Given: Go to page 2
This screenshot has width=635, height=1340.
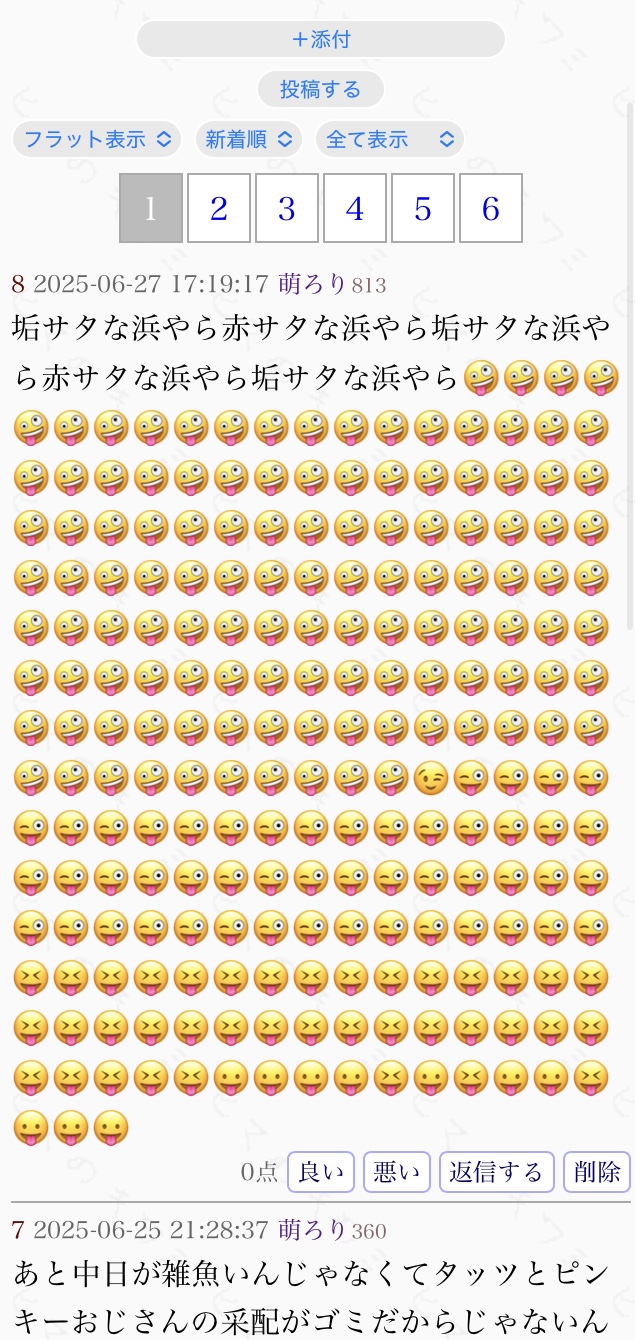Looking at the screenshot, I should click(219, 208).
